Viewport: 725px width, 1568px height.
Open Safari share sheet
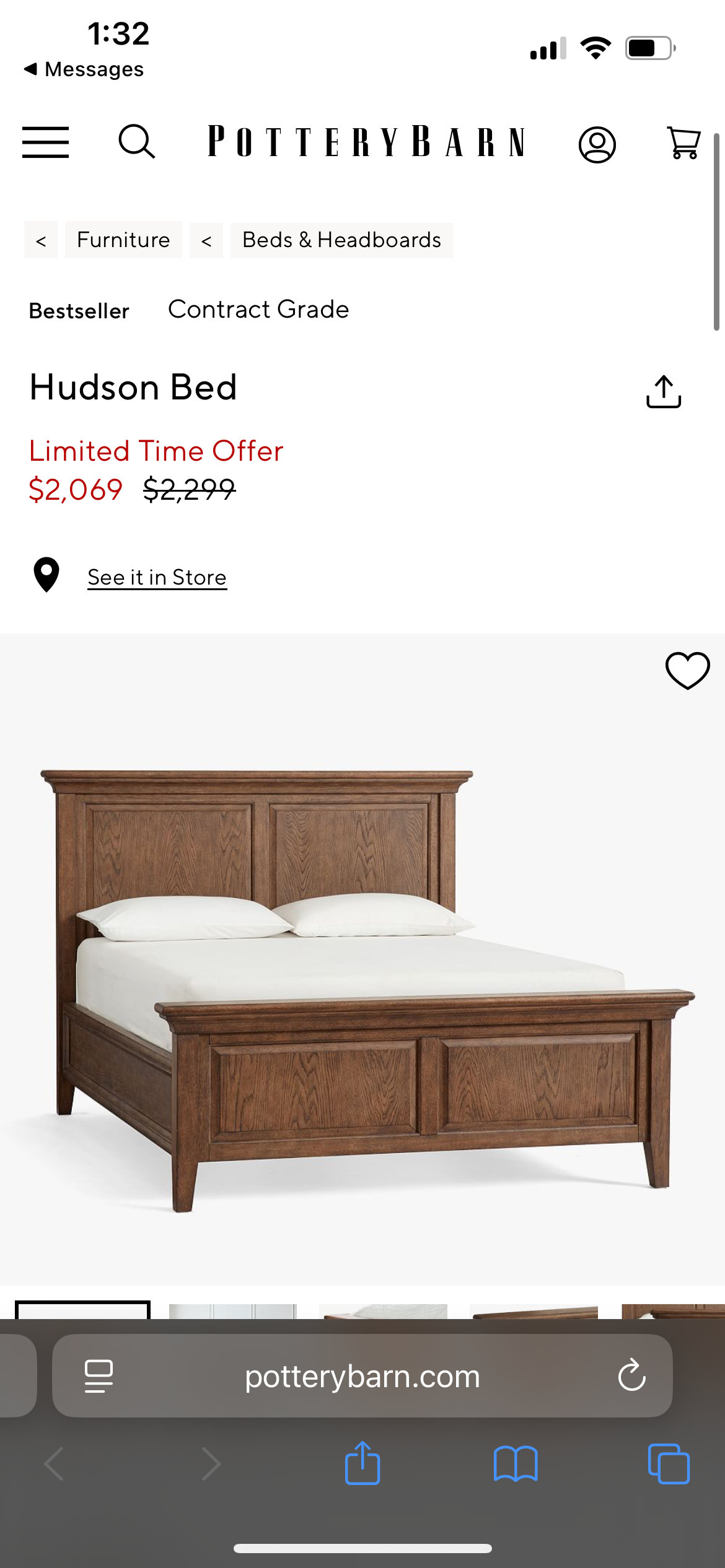362,1464
